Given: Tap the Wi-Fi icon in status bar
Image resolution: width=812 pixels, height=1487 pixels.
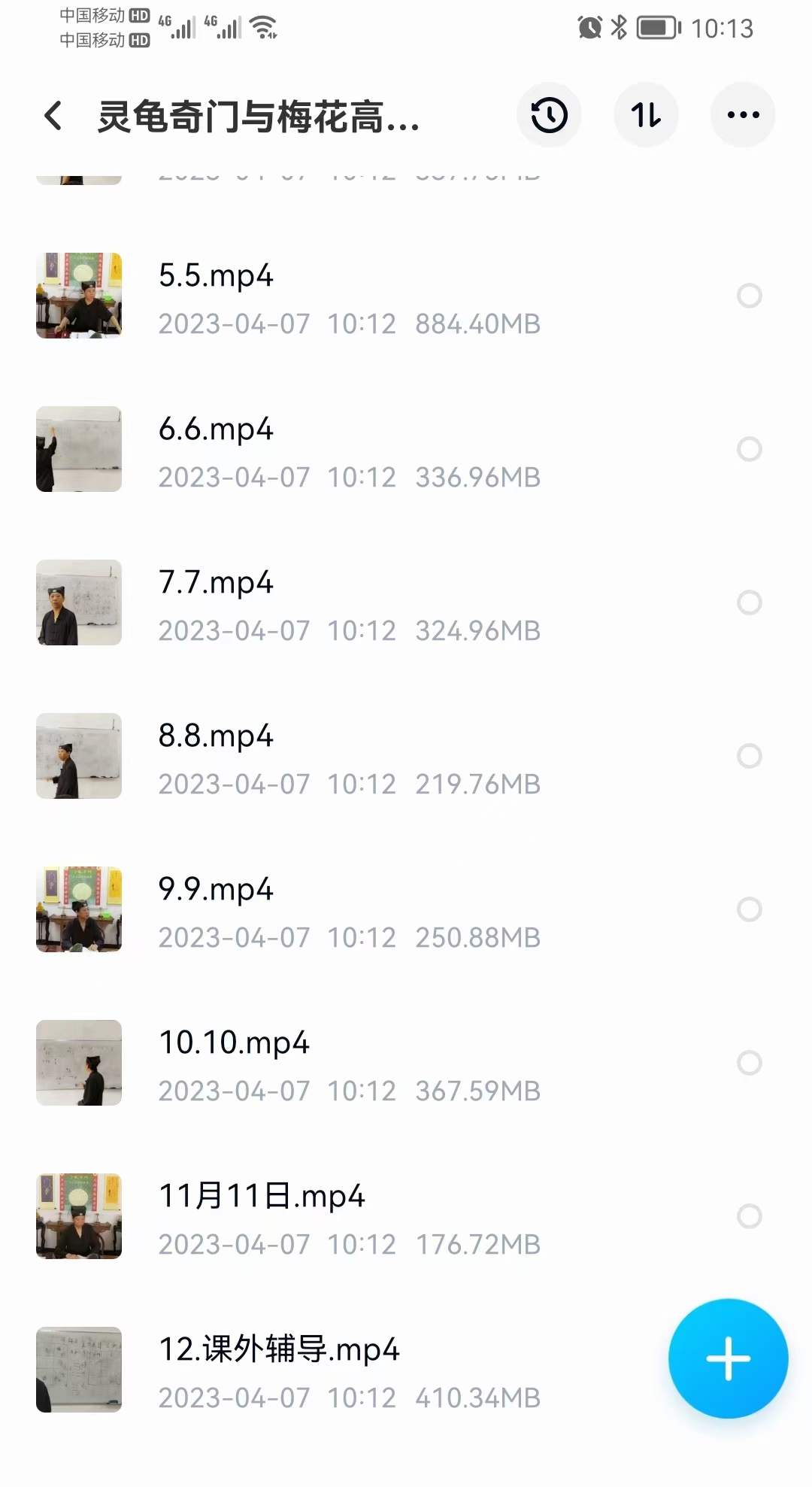Looking at the screenshot, I should (262, 25).
